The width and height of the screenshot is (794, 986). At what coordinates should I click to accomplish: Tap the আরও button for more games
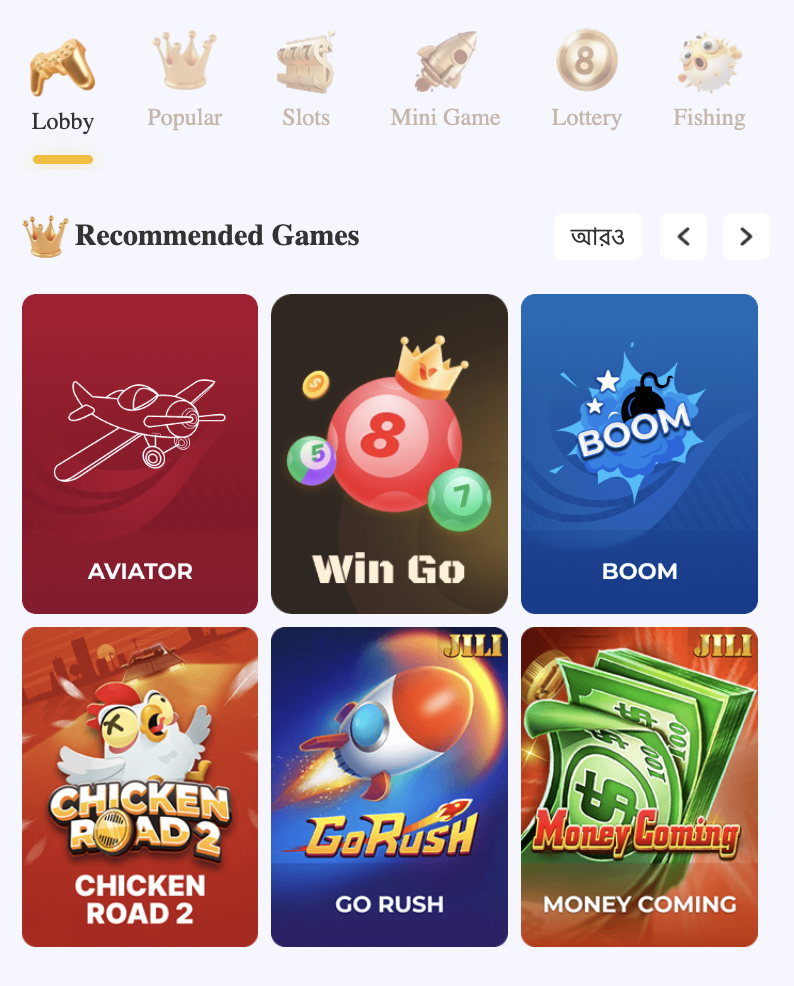click(x=598, y=237)
